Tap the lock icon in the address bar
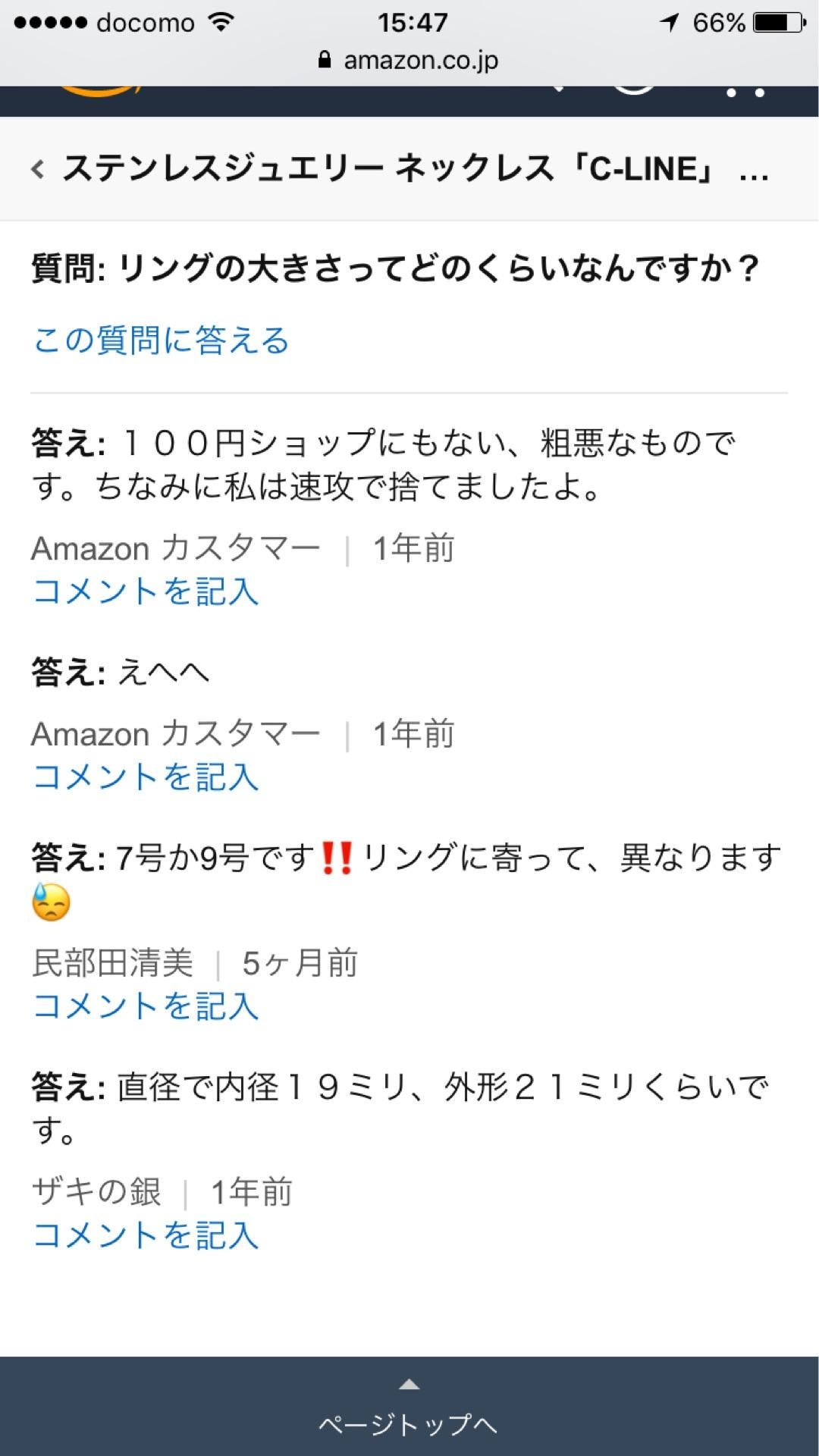819x1456 pixels. point(325,61)
